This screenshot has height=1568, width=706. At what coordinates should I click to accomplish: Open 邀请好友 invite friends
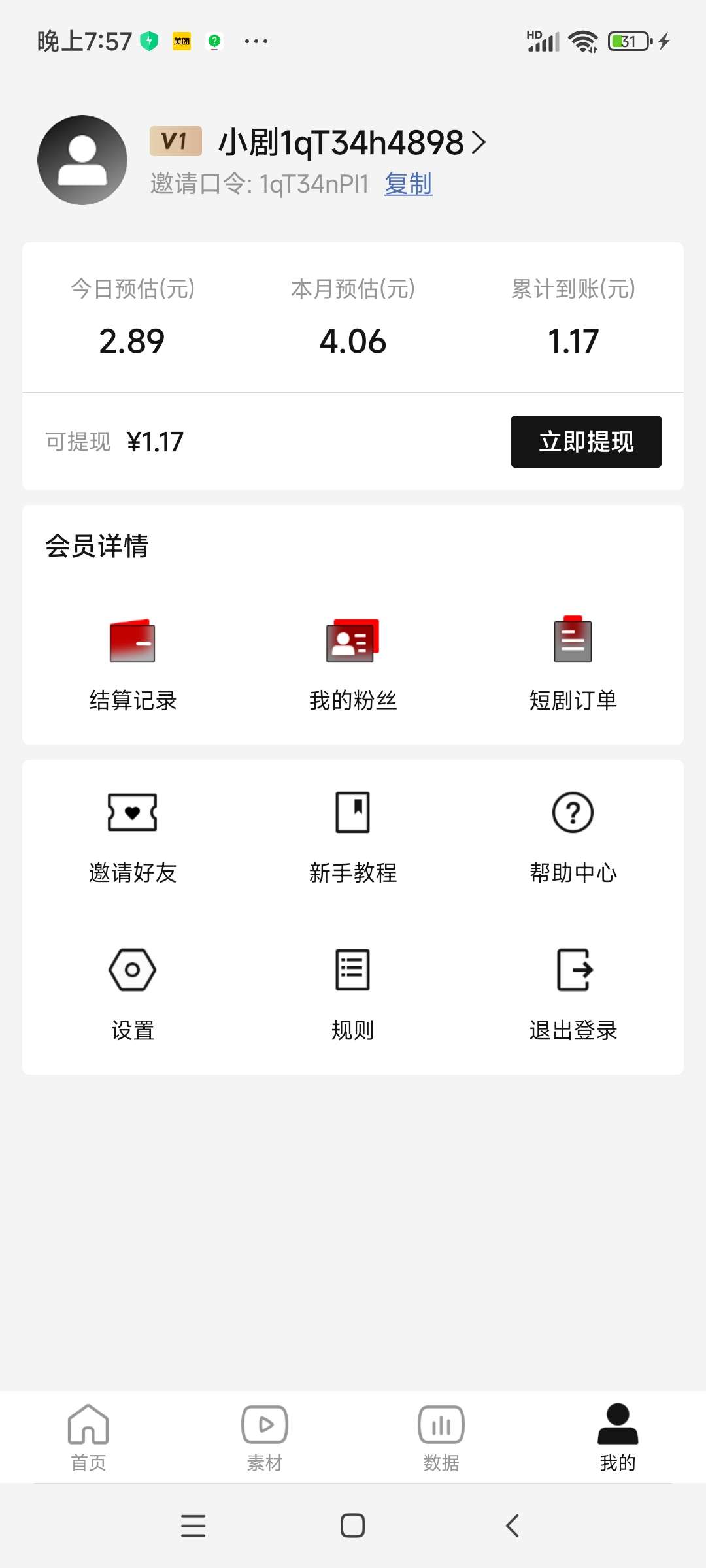tap(133, 838)
